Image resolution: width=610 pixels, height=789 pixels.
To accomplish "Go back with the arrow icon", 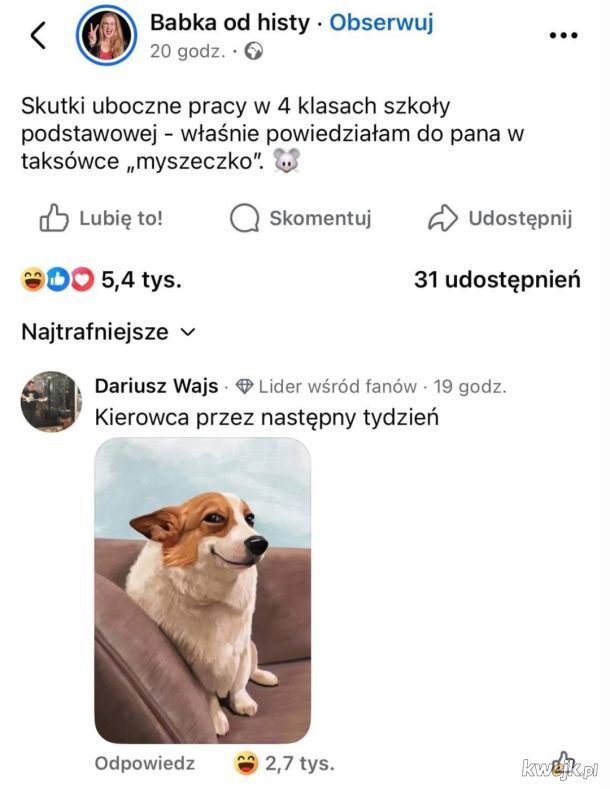I will [x=38, y=36].
